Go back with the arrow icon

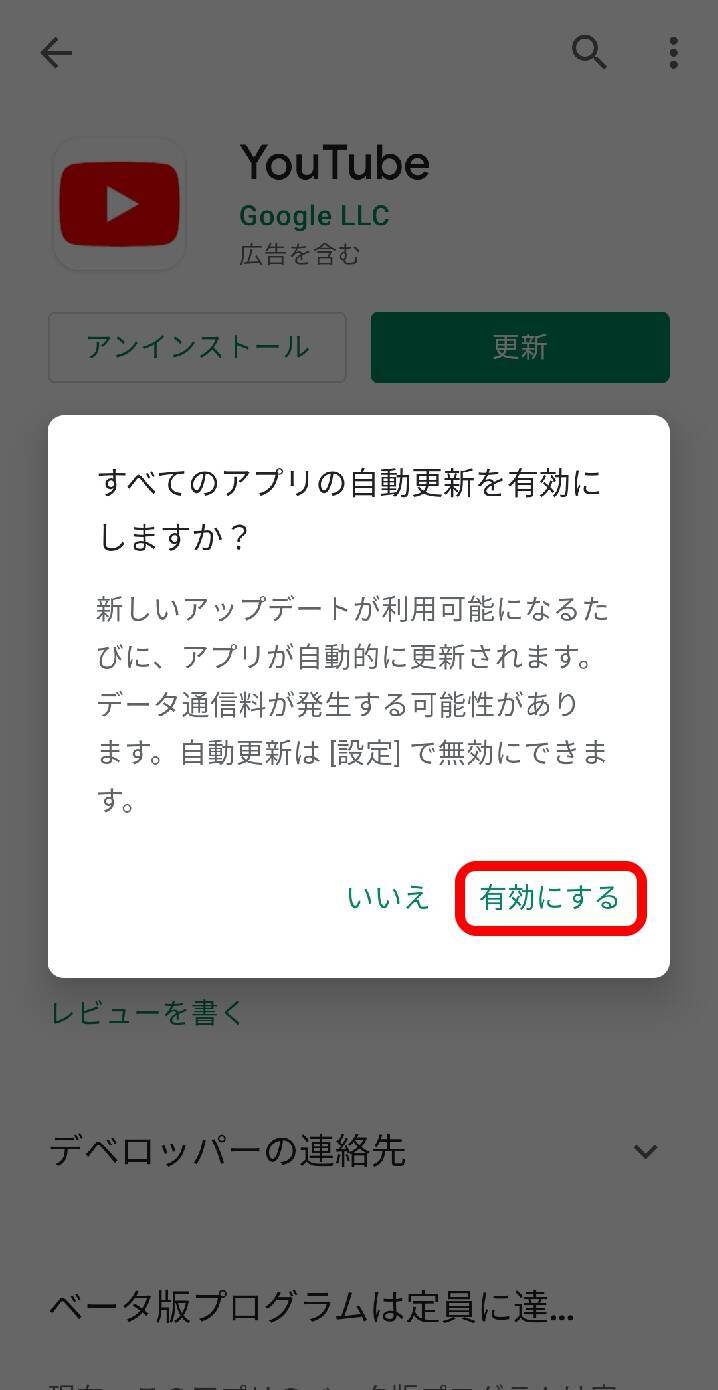56,53
